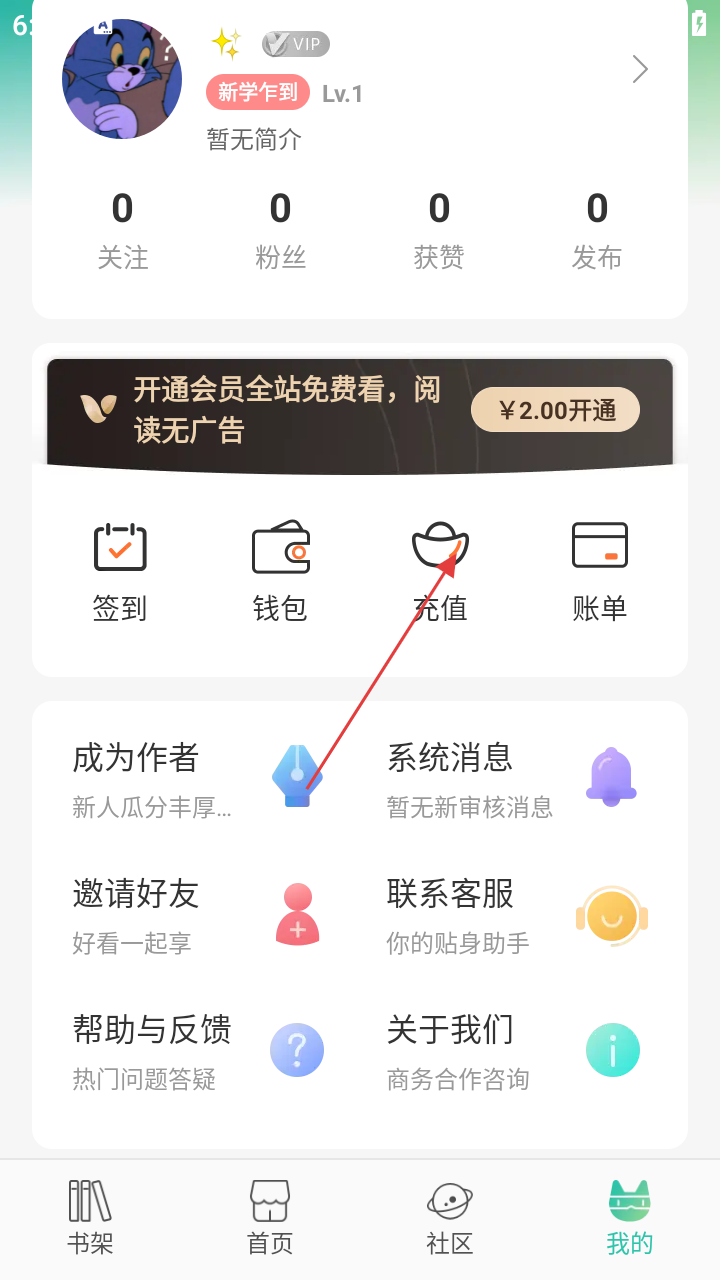720x1280 pixels.
Task: Switch to the 社区 community tab
Action: point(450,1217)
